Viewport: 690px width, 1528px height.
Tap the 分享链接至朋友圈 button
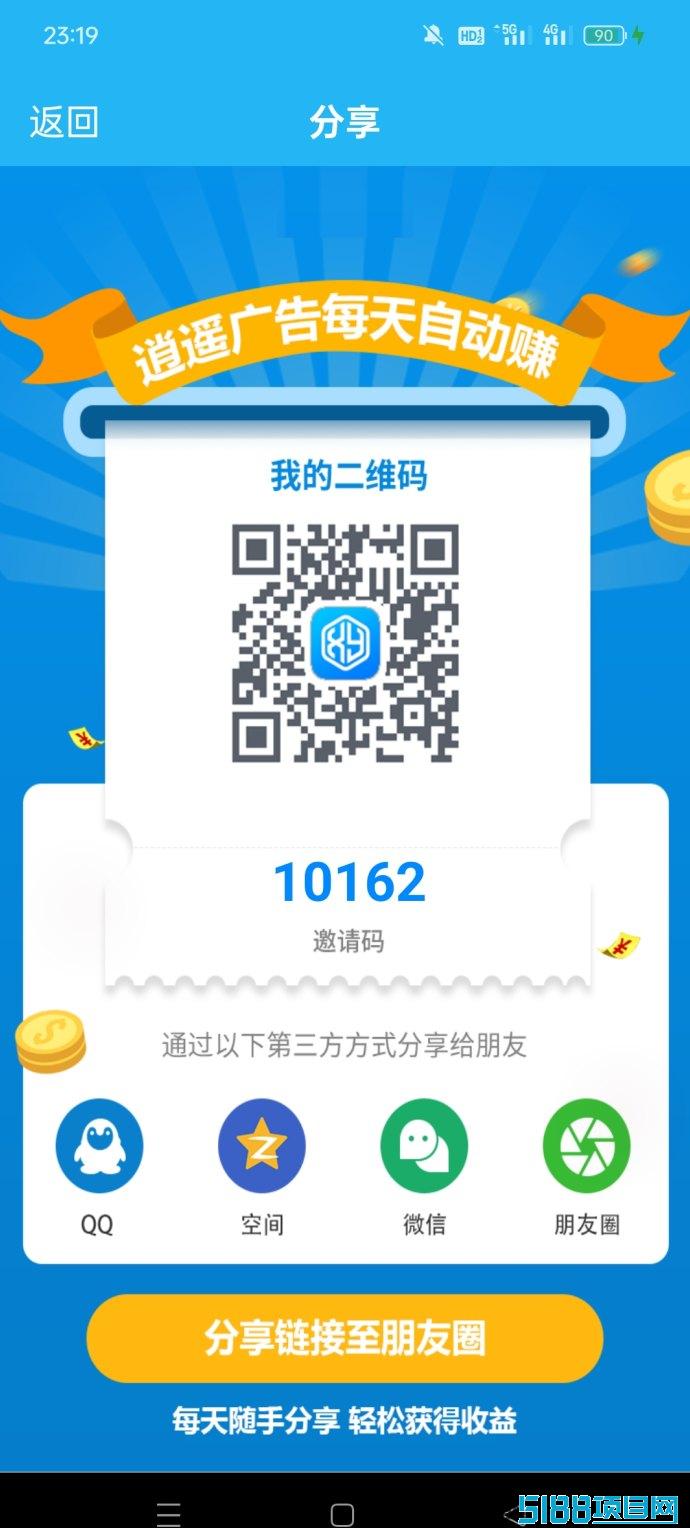coord(345,1338)
